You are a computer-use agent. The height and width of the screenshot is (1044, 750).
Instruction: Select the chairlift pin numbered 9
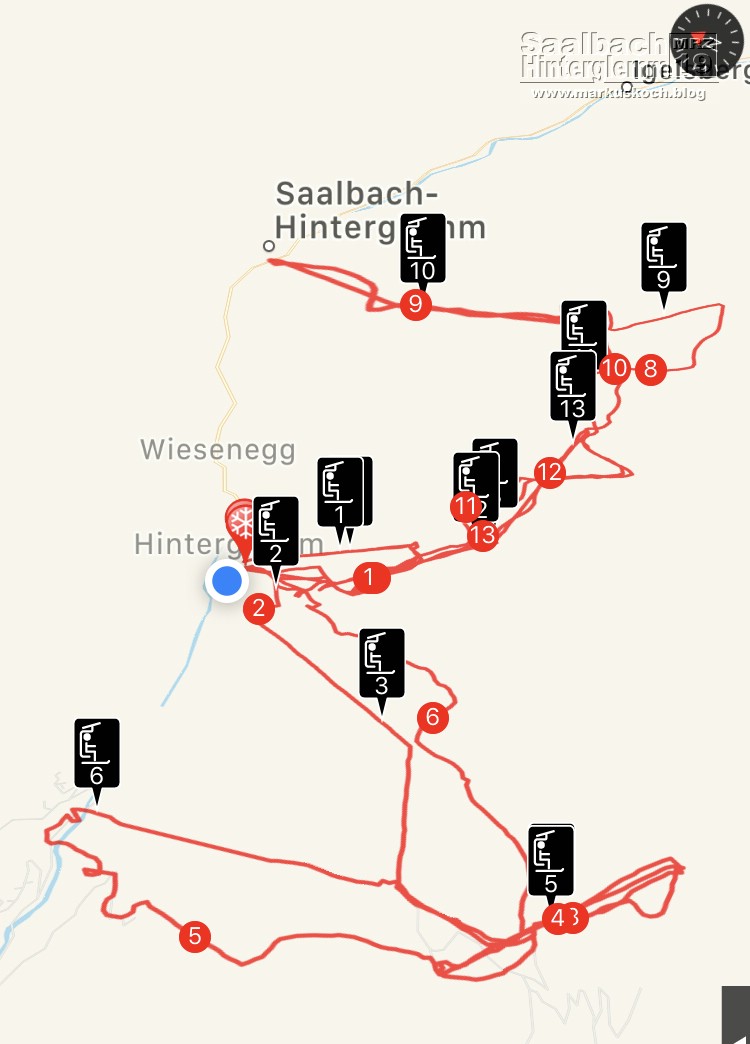[663, 256]
